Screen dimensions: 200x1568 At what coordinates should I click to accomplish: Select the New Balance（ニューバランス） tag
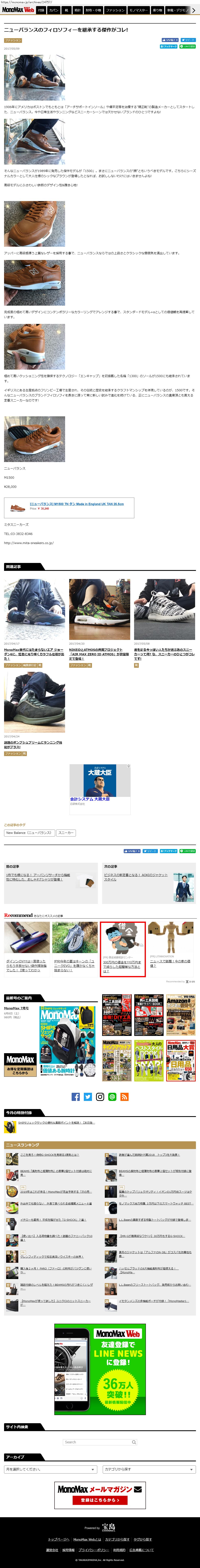pyautogui.click(x=29, y=833)
